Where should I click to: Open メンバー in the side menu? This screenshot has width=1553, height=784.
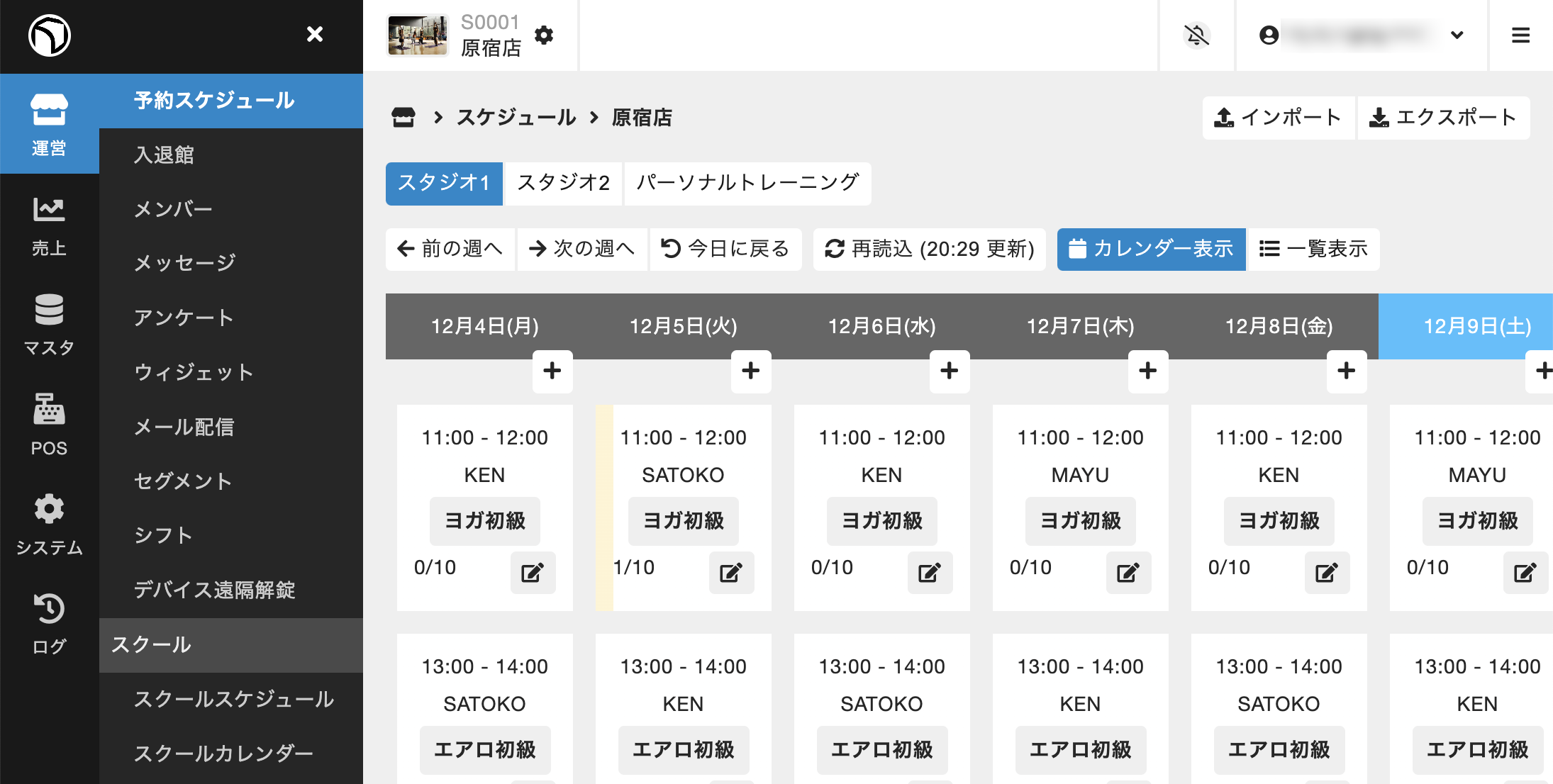click(x=174, y=209)
